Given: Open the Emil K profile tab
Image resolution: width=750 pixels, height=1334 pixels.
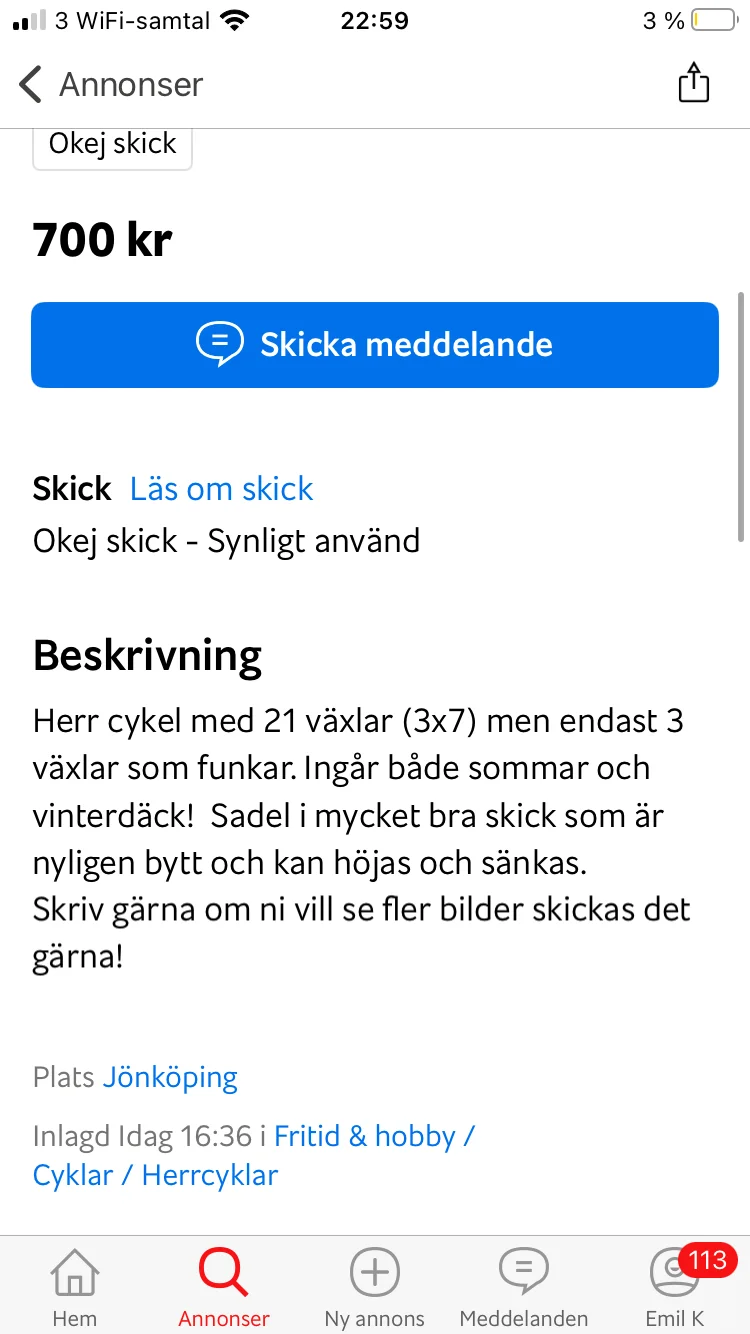Looking at the screenshot, I should click(675, 1288).
